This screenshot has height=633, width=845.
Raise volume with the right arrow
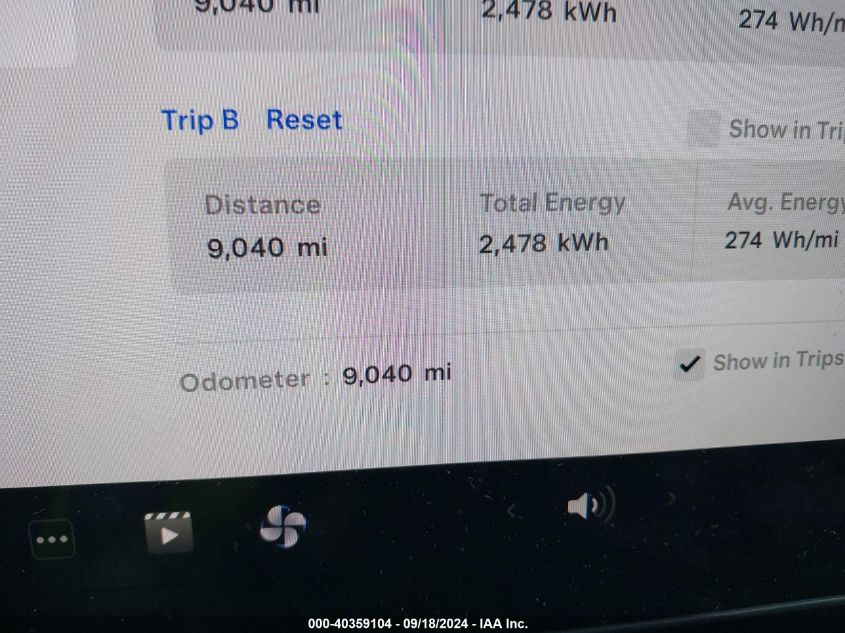click(672, 499)
